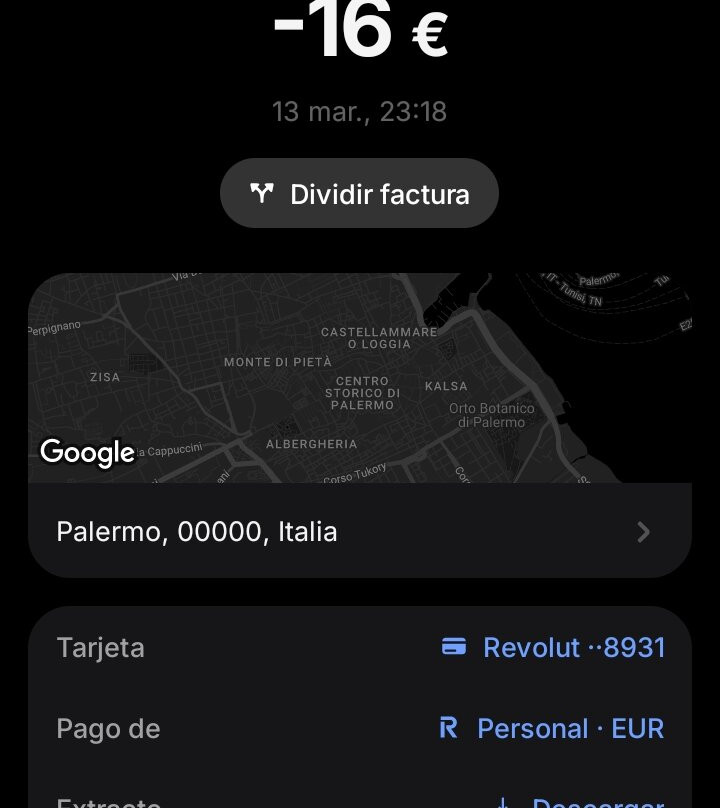Tap the Dividir factura button

point(359,193)
